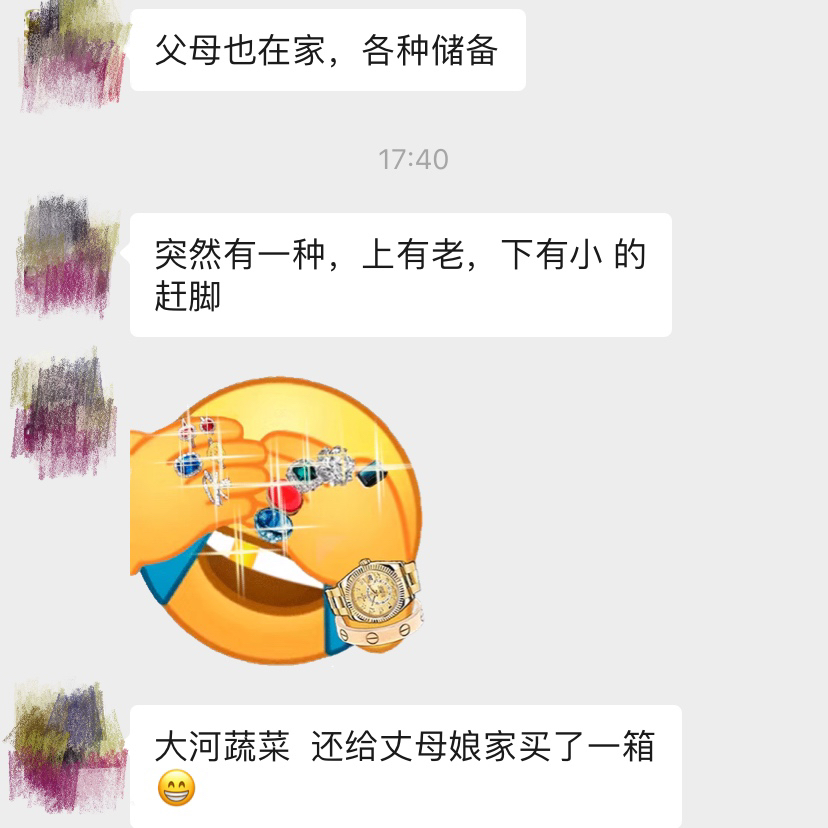The height and width of the screenshot is (828, 828).
Task: View the jeweled hands emoji sticker
Action: click(x=278, y=521)
